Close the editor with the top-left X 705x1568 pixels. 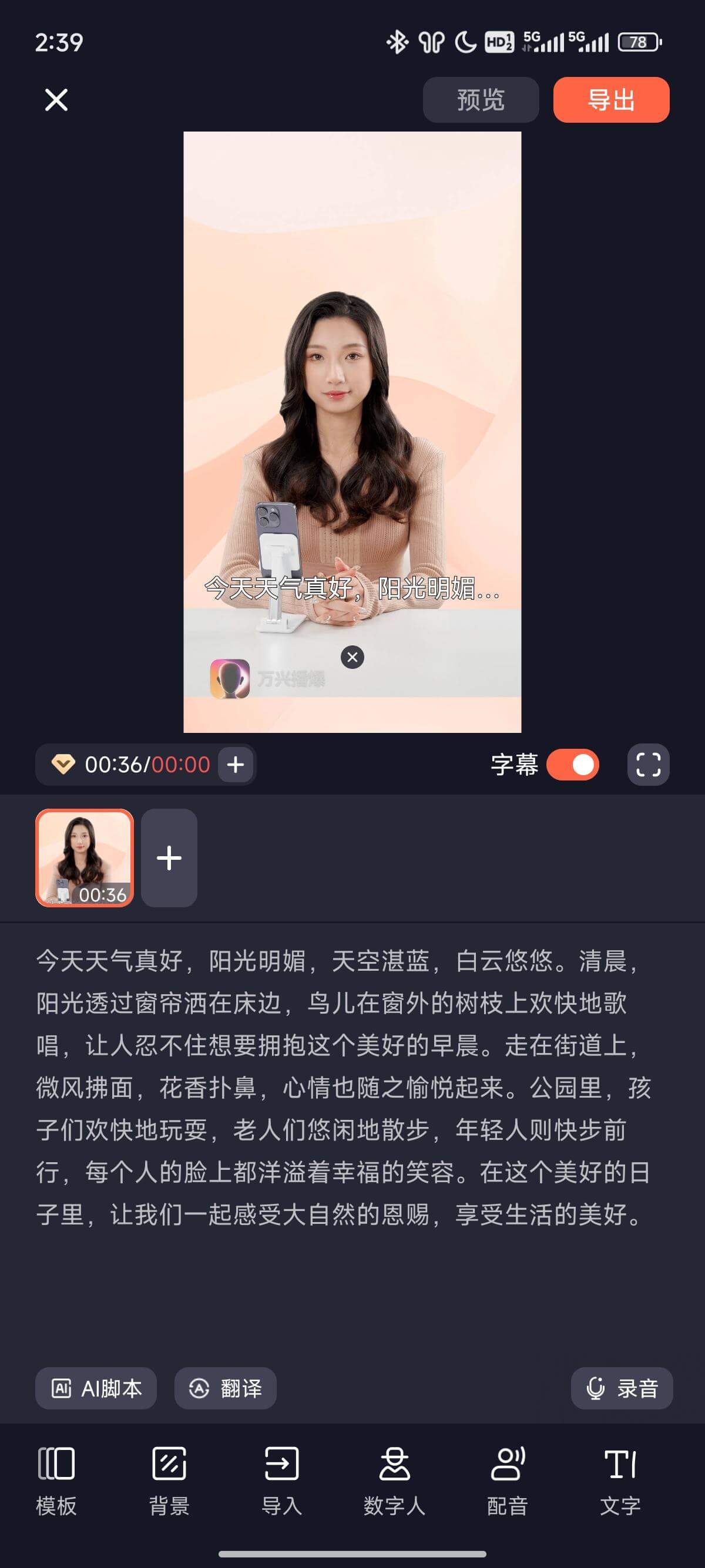point(55,99)
